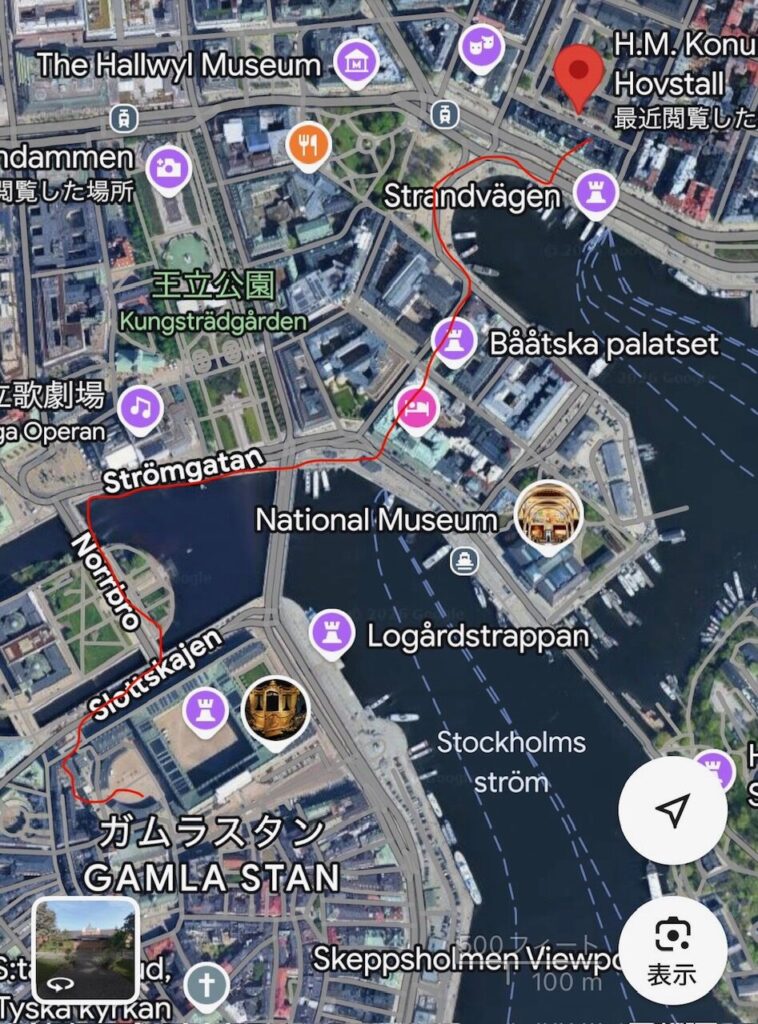The image size is (758, 1024).
Task: Select the Hallwyl Museum pin
Action: coord(354,62)
